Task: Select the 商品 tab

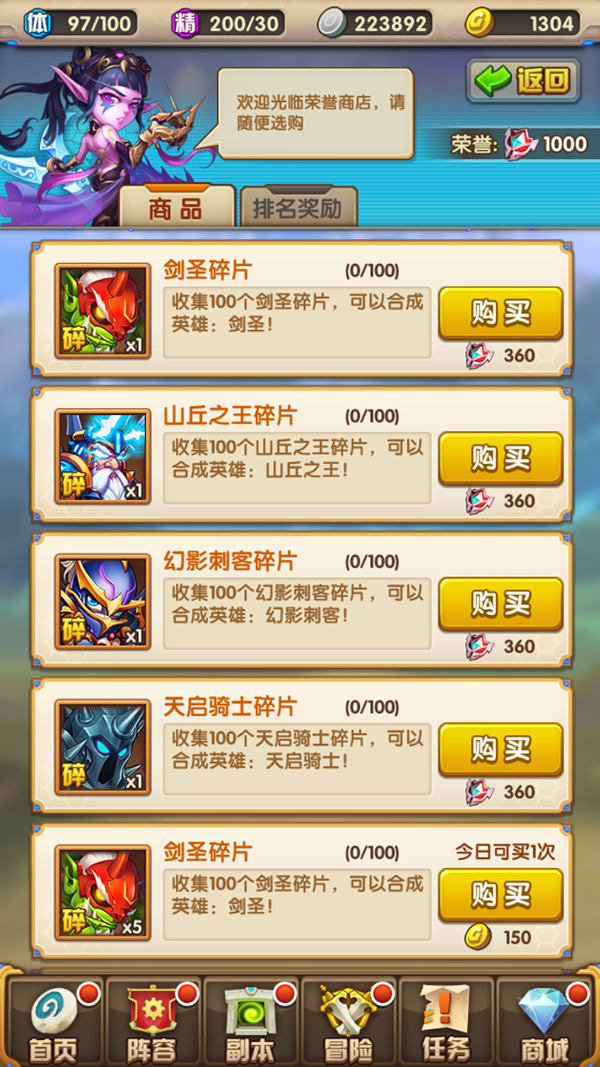Action: (176, 208)
